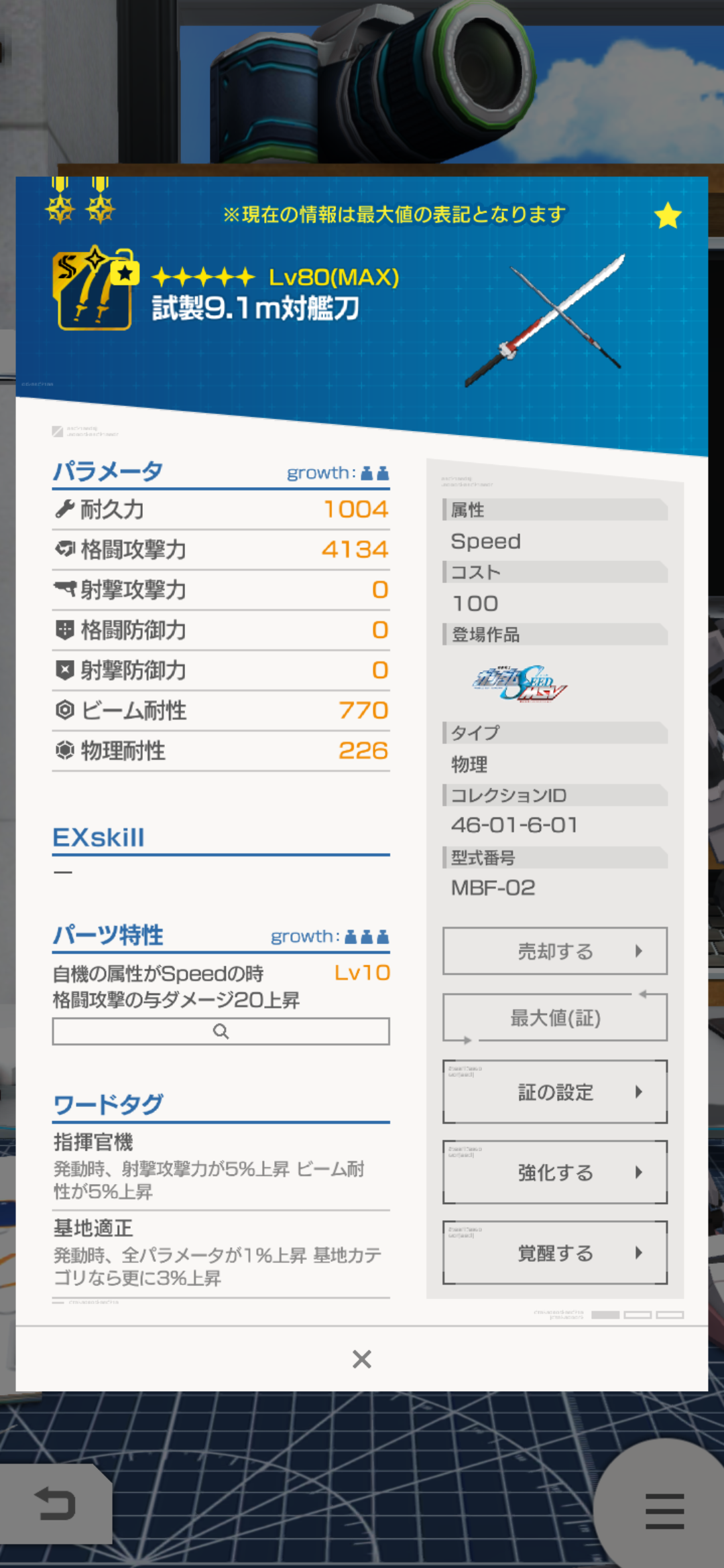Tap the magnifier under パーツ特性
The width and height of the screenshot is (724, 1568).
pyautogui.click(x=221, y=1031)
